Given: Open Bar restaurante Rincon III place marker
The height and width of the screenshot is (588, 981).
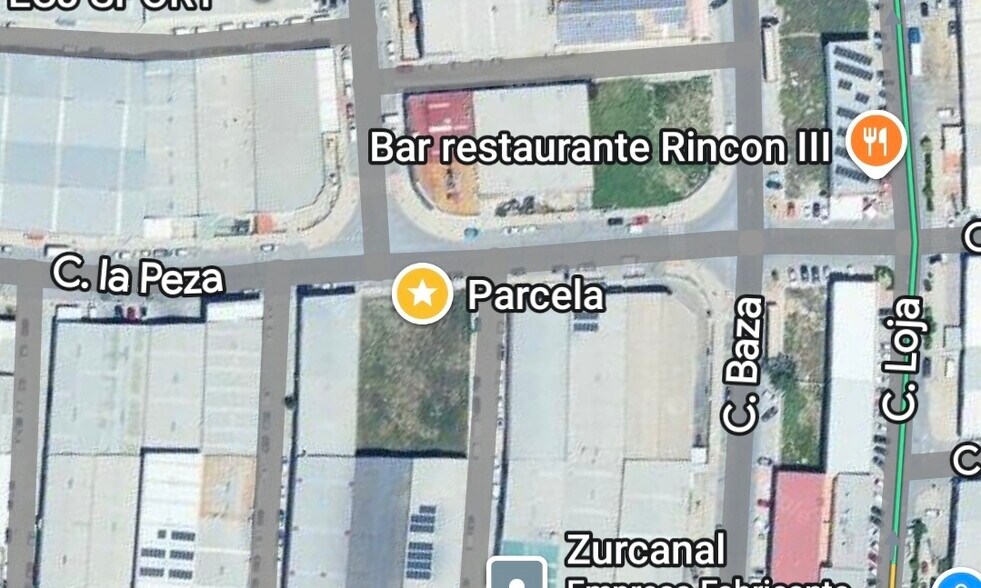Looking at the screenshot, I should point(876,142).
